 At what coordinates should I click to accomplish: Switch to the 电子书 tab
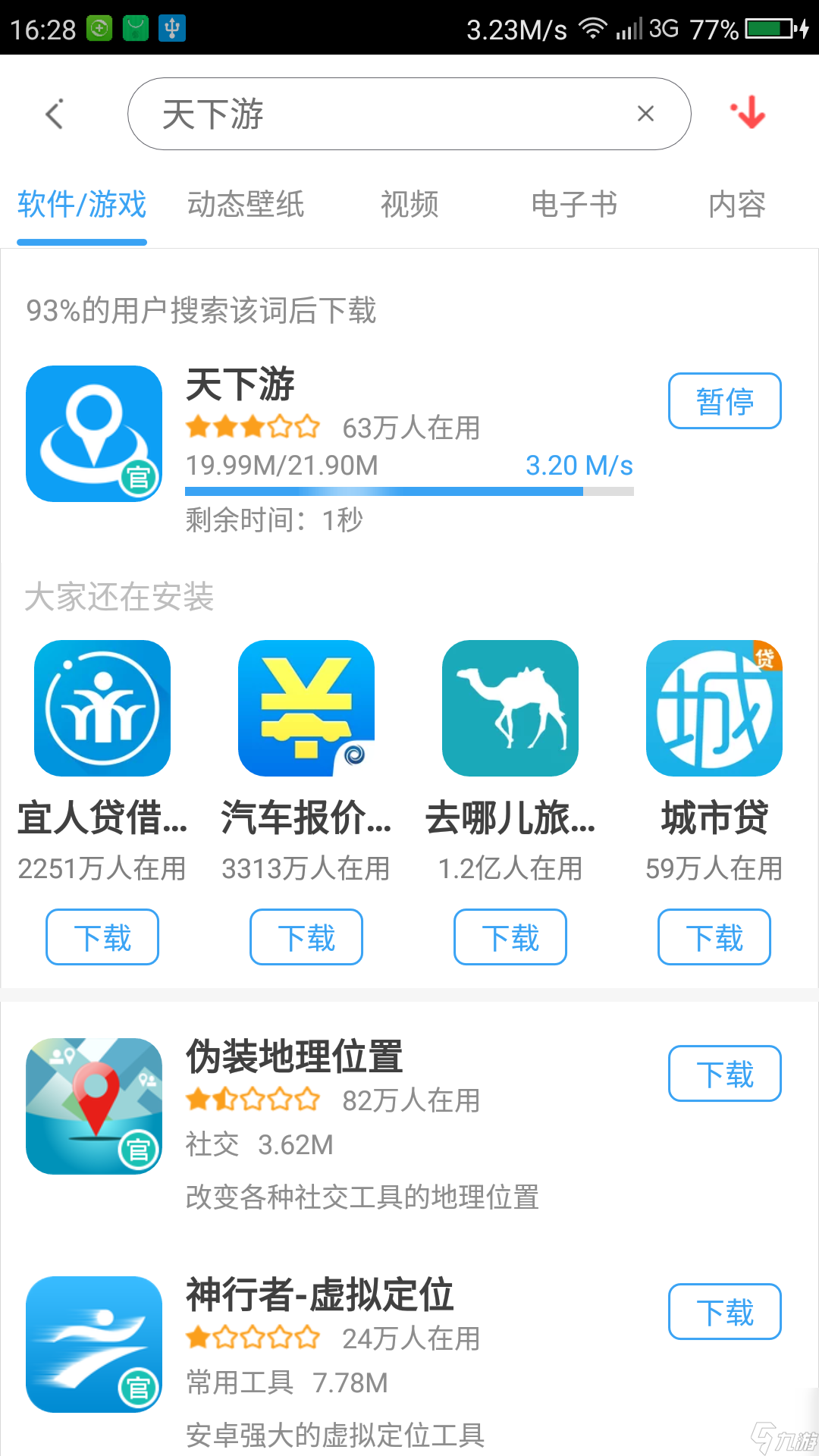click(x=574, y=205)
